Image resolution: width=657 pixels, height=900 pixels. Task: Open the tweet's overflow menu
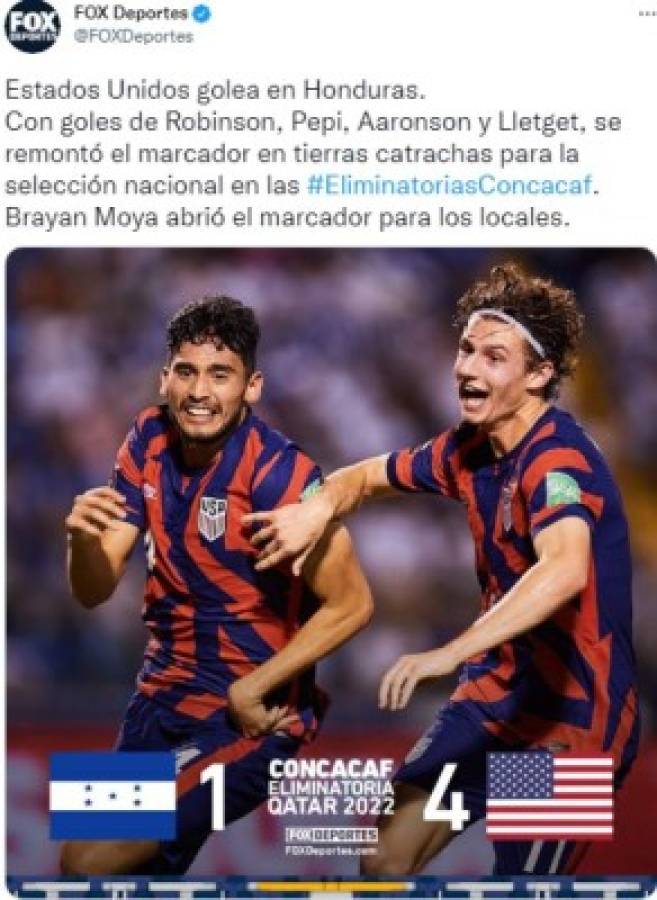click(x=645, y=15)
